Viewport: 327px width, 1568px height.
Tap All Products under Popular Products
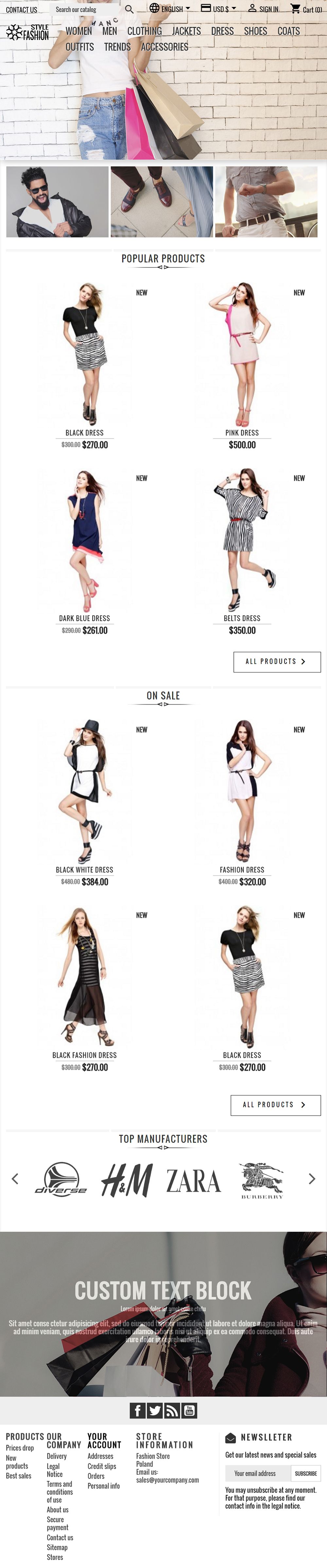tap(277, 662)
